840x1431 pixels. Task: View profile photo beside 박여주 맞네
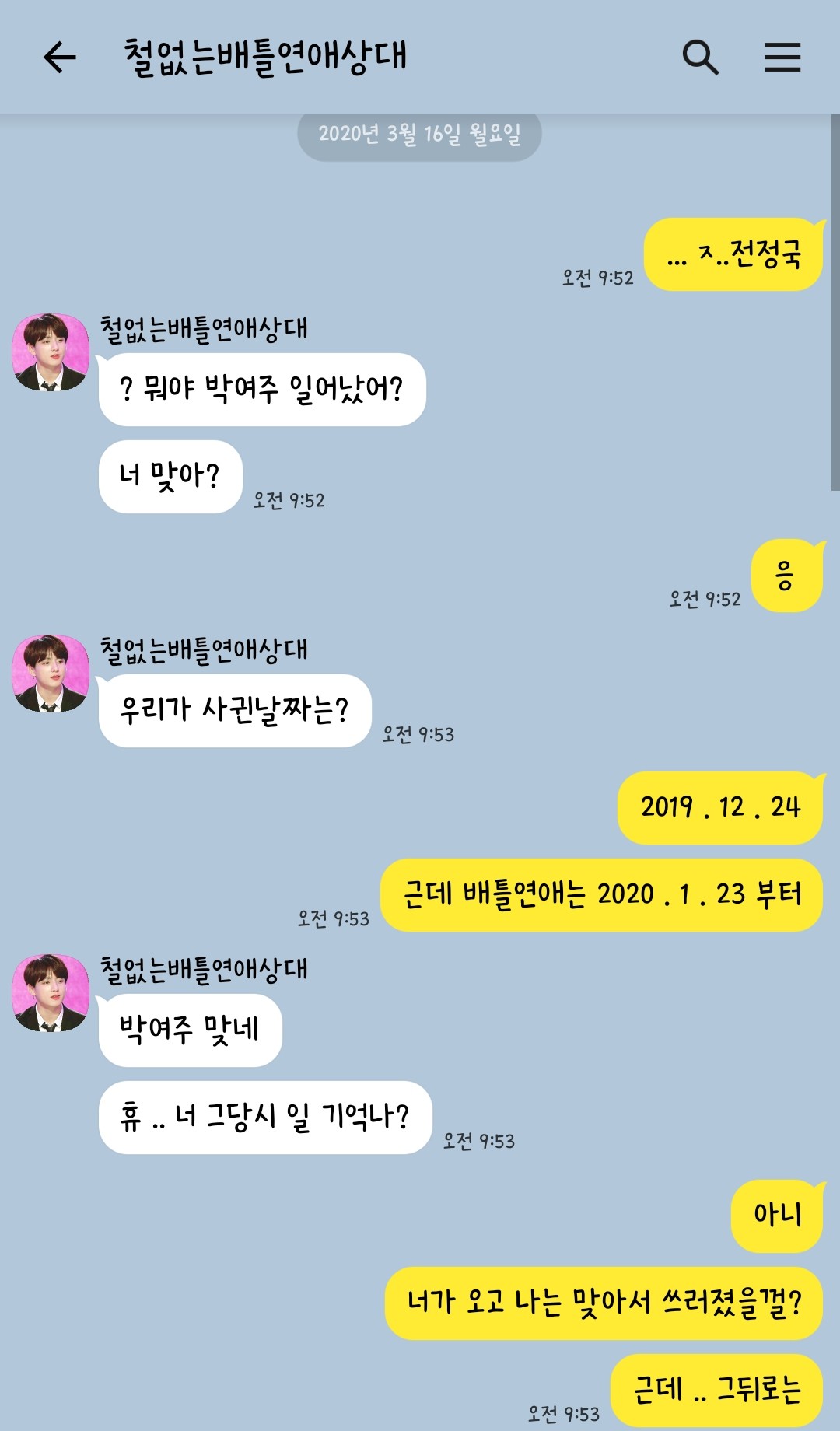[x=51, y=993]
